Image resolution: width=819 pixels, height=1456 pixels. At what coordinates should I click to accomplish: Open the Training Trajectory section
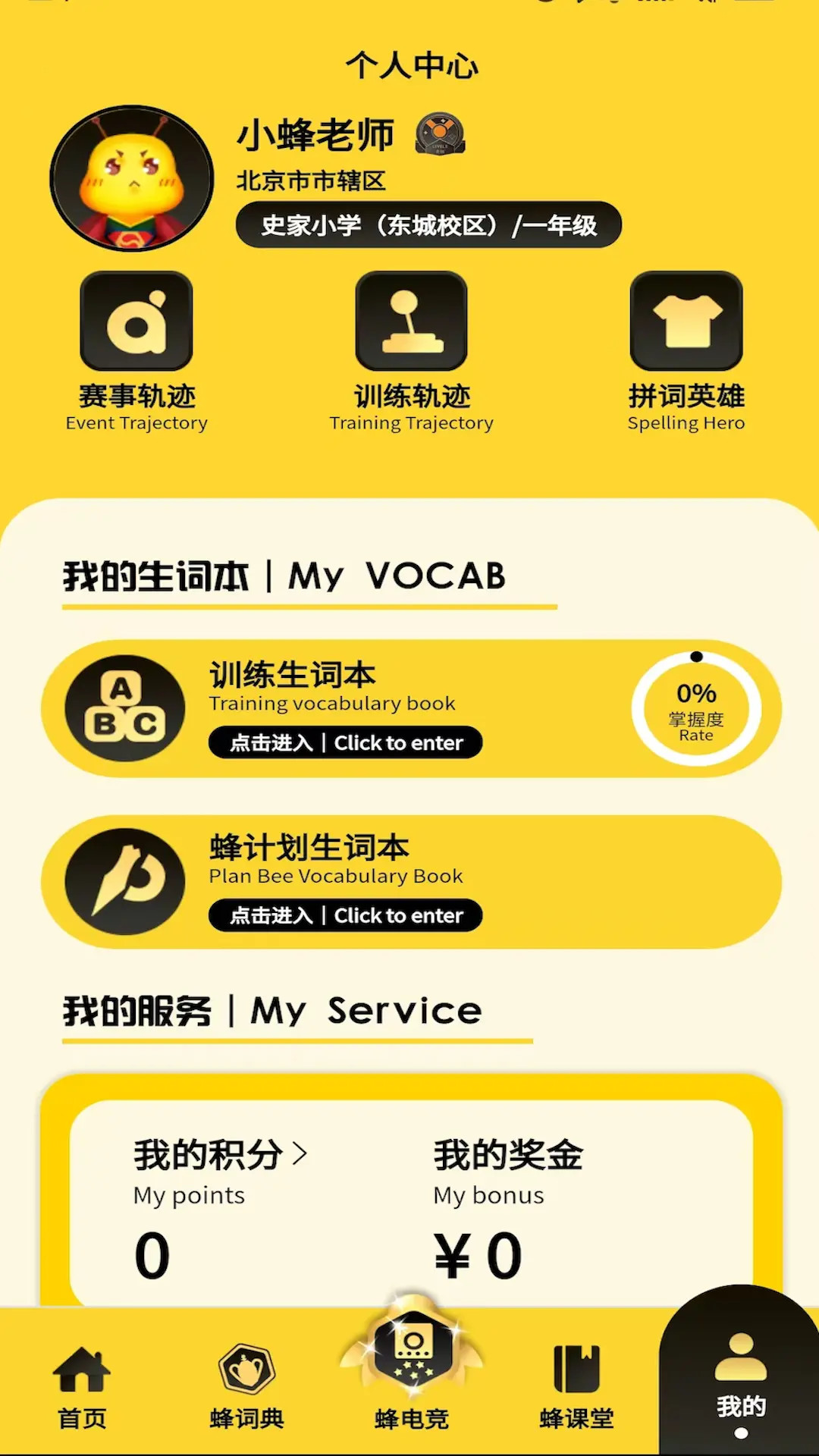tap(412, 353)
